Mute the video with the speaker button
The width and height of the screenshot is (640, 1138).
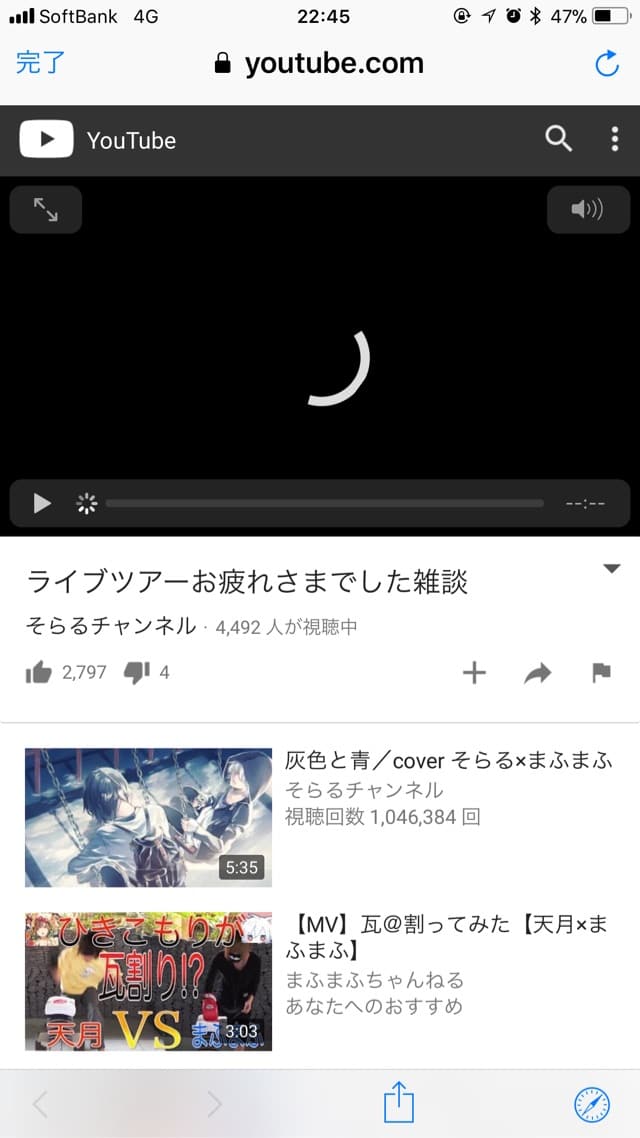[587, 209]
